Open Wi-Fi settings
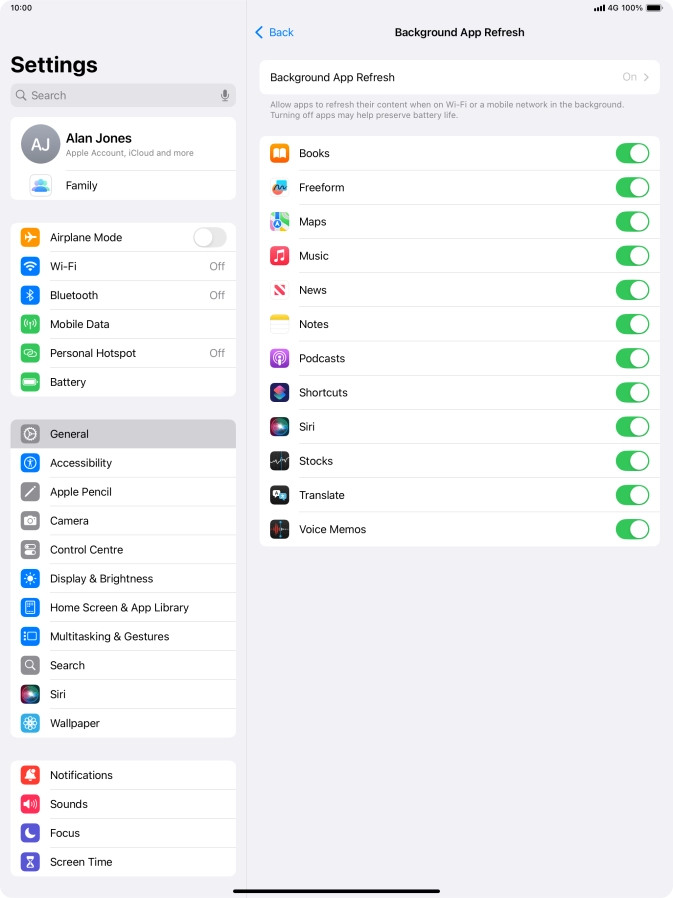 pyautogui.click(x=123, y=266)
